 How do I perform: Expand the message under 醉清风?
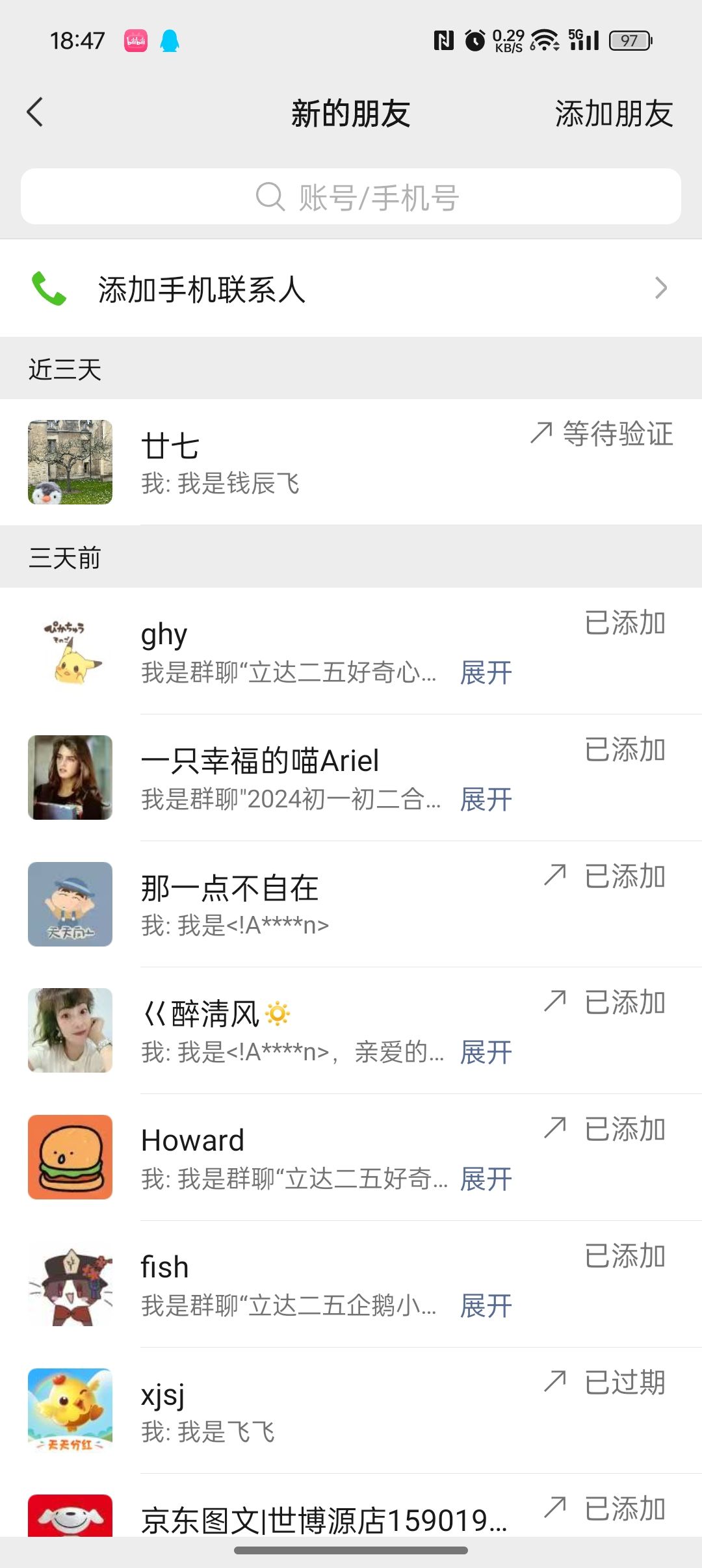click(486, 1052)
